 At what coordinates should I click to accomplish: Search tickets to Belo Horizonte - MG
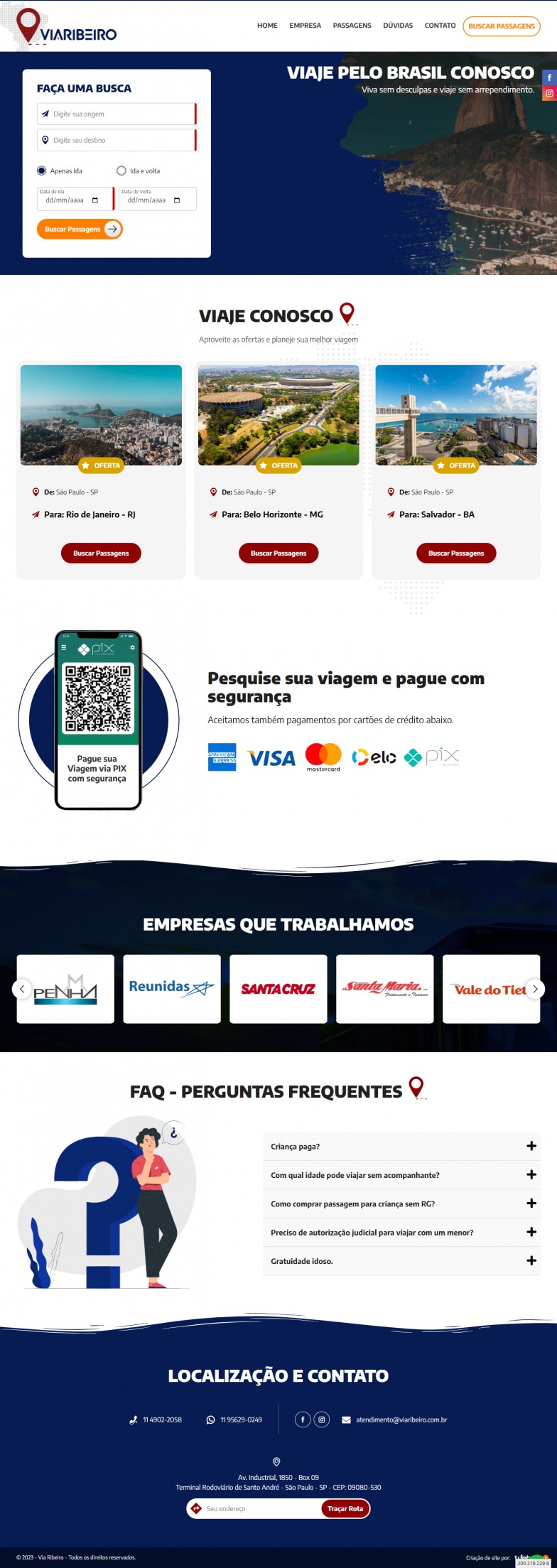[278, 553]
